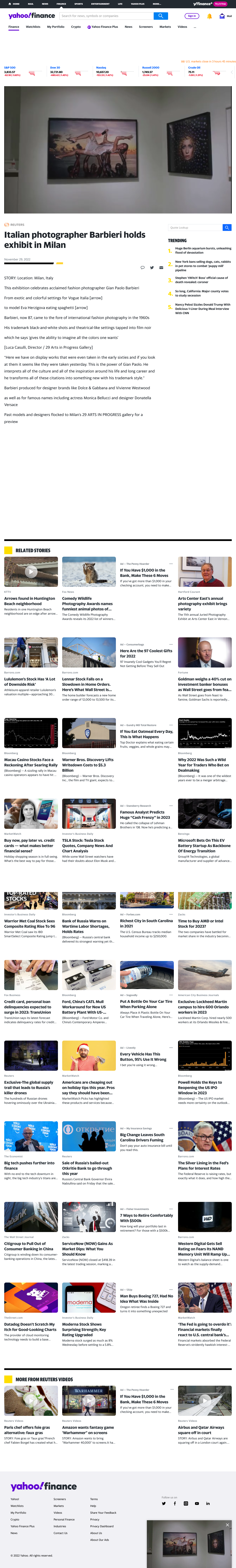Share the article on Twitter

coord(152,267)
